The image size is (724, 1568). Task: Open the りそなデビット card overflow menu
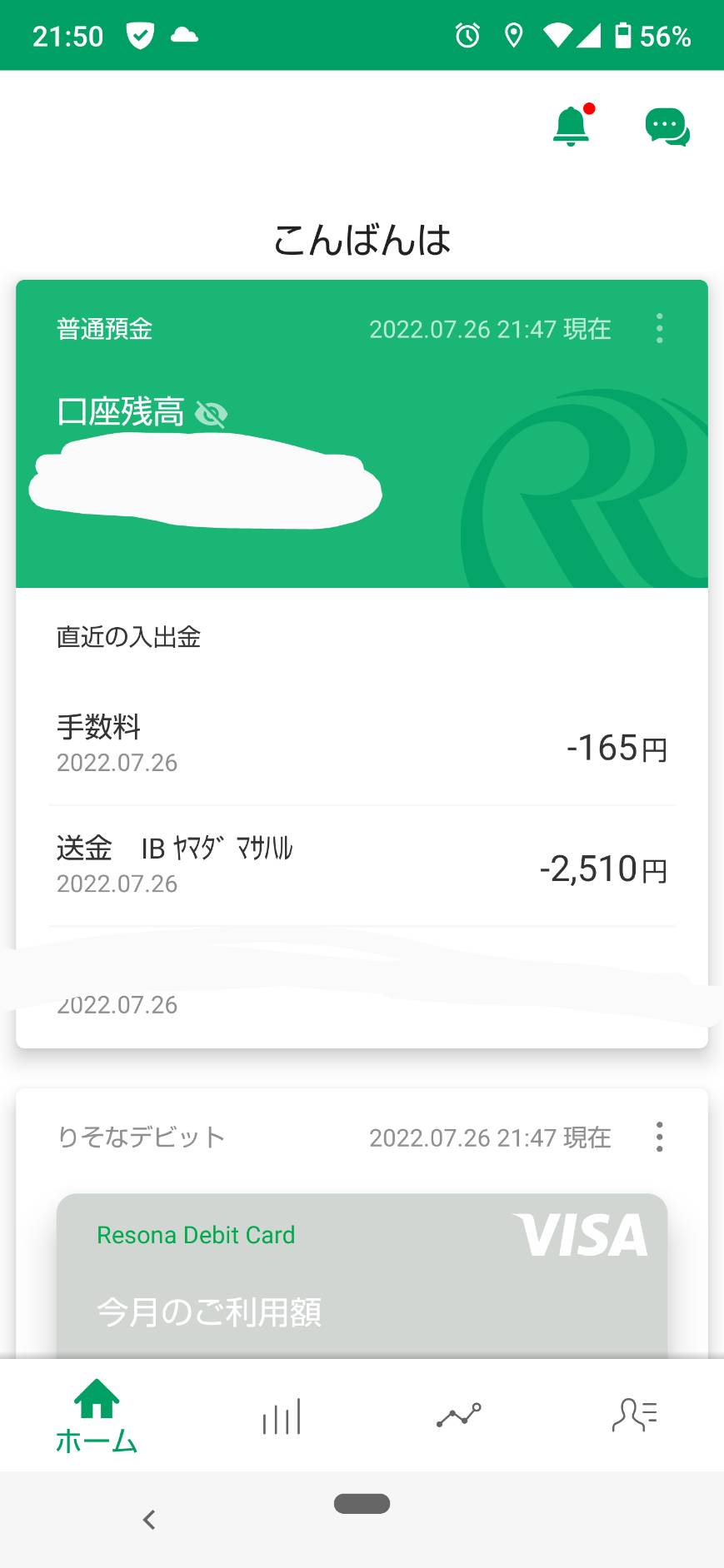pos(659,1137)
